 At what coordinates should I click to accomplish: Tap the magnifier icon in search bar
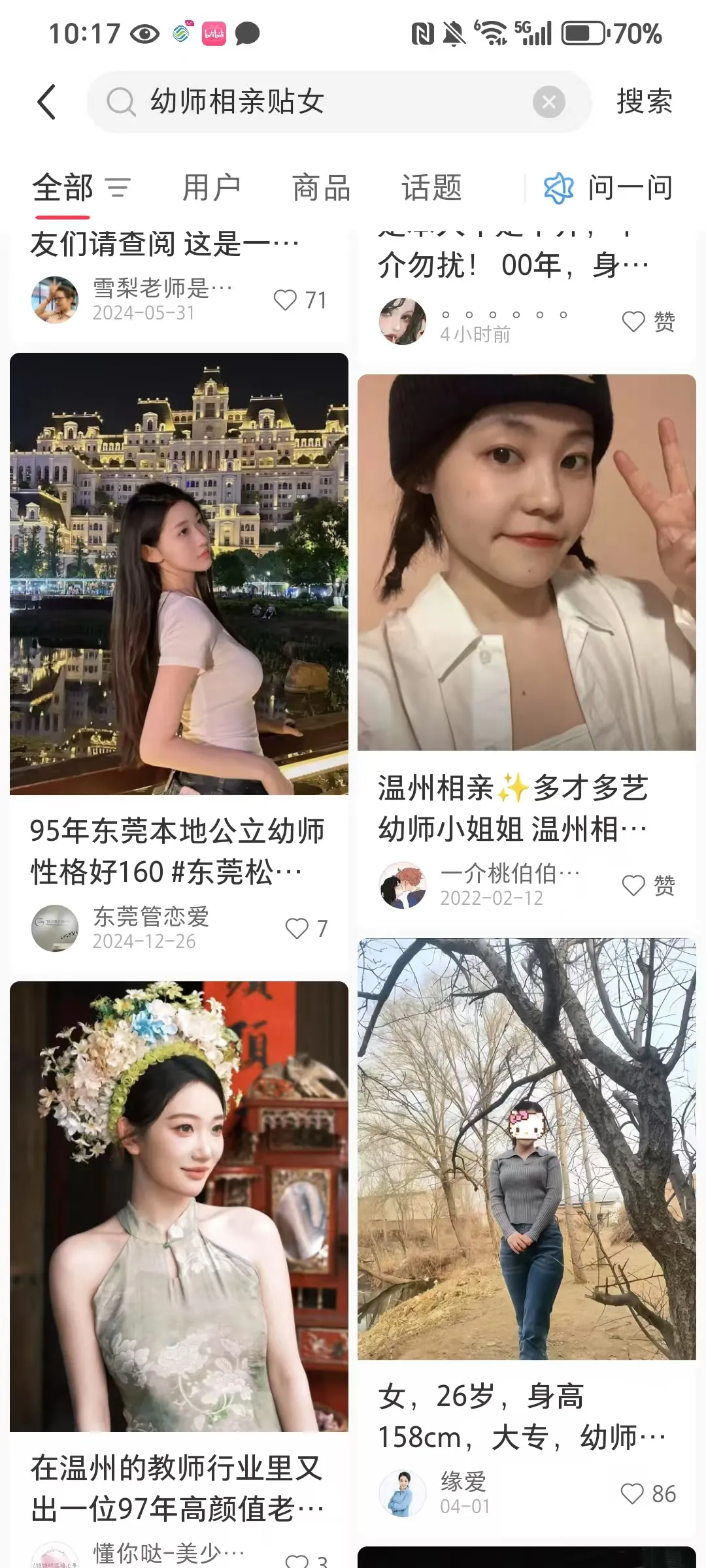[x=121, y=102]
